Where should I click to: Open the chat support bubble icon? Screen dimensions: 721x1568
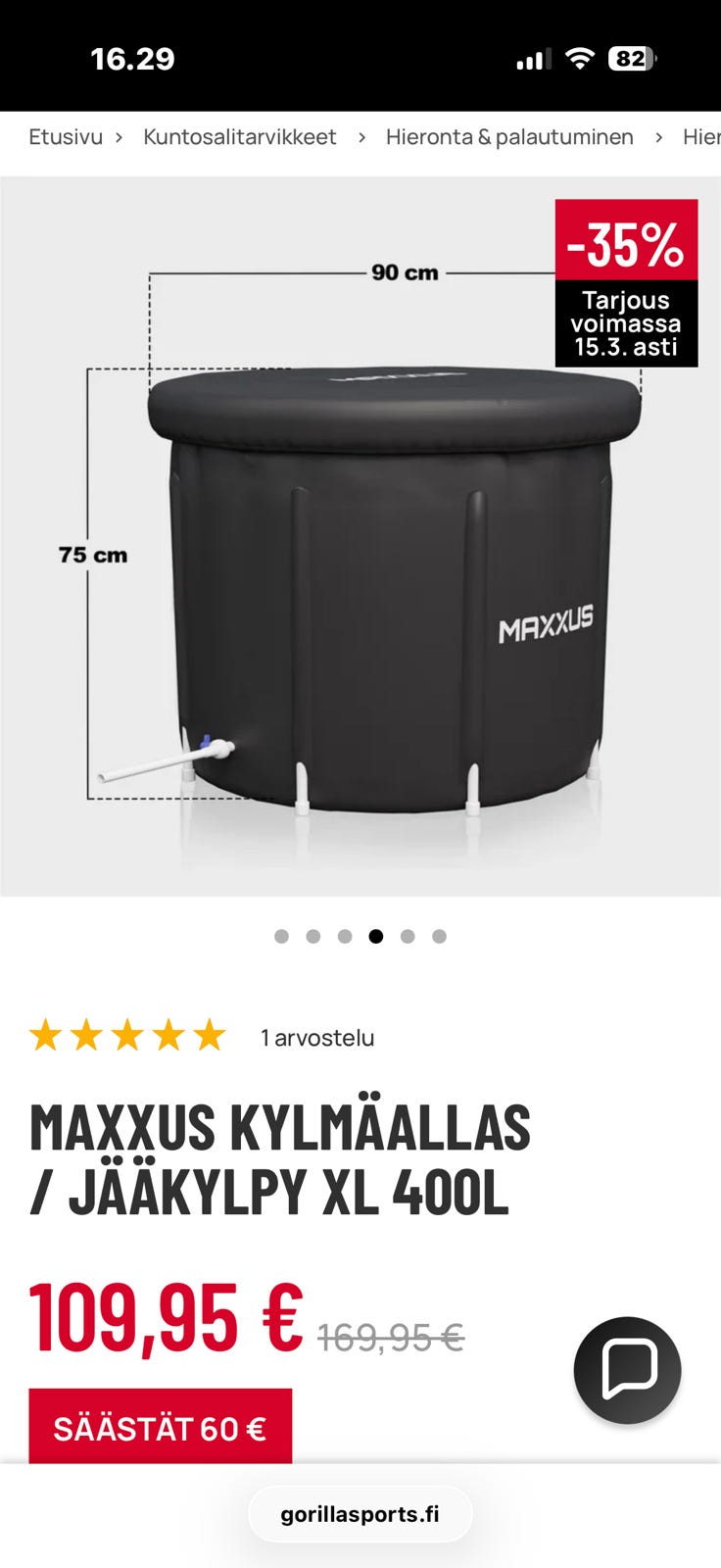[625, 1371]
